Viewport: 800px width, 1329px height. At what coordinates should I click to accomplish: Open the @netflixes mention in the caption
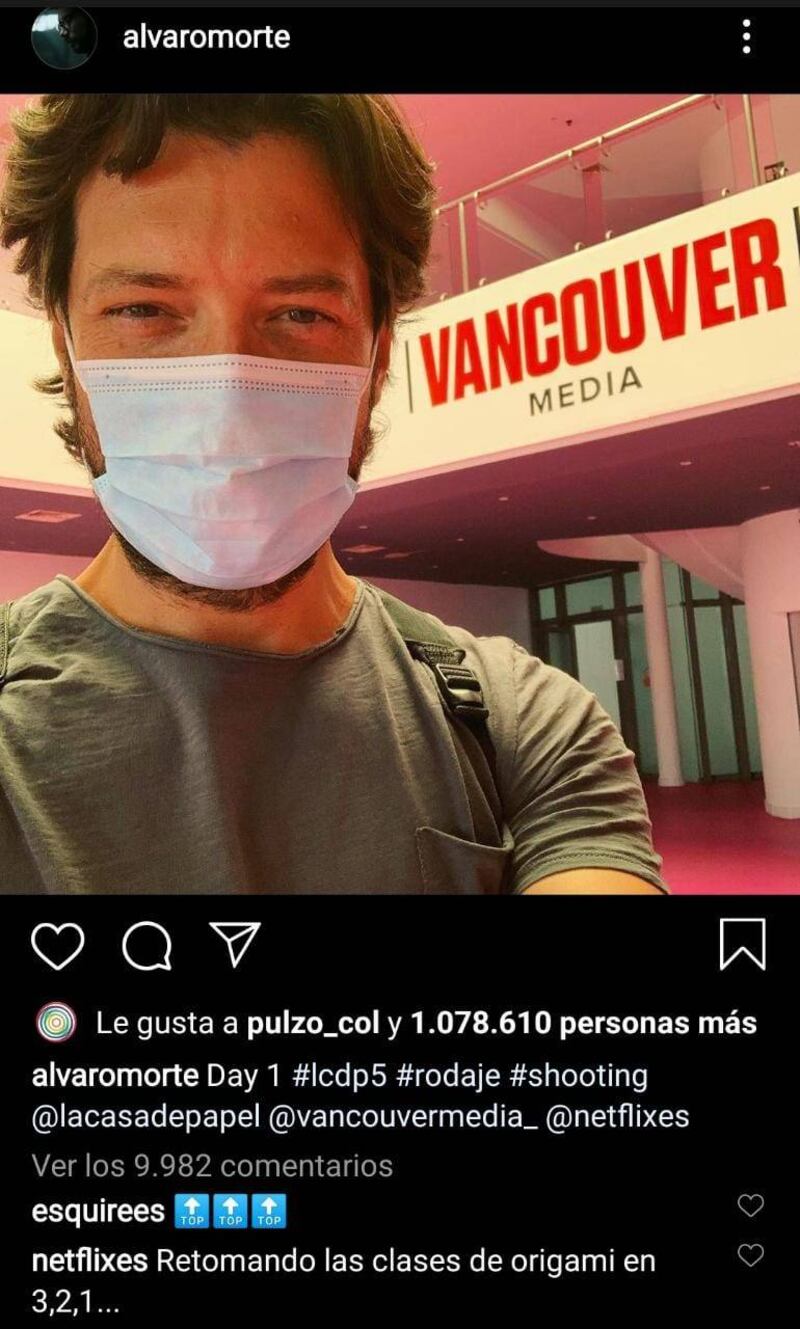(x=618, y=1116)
